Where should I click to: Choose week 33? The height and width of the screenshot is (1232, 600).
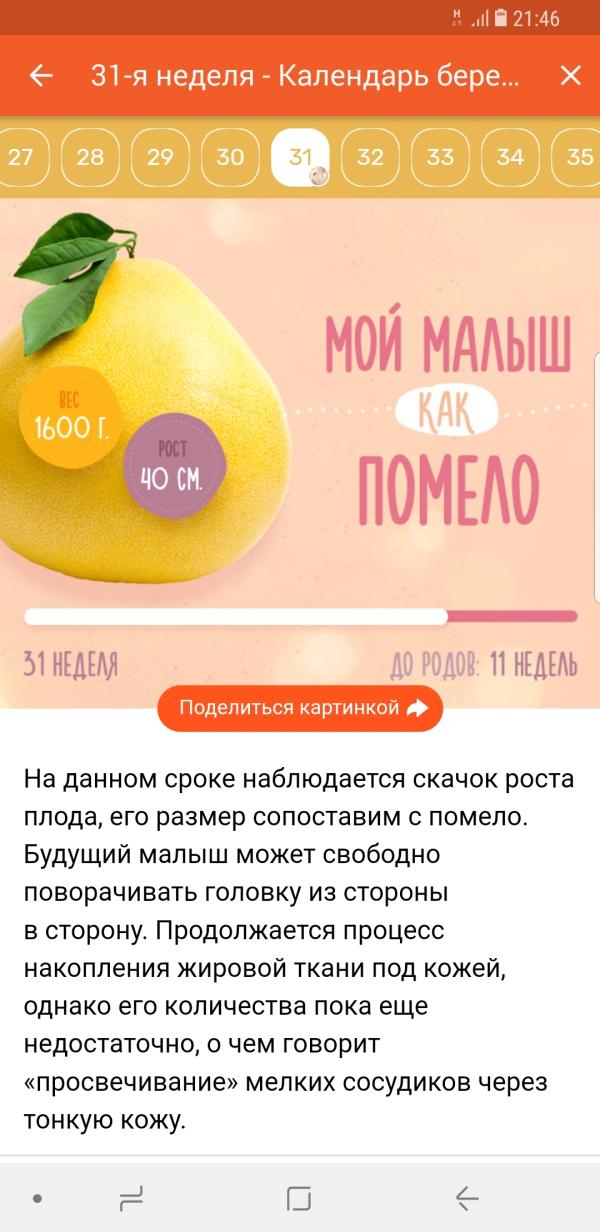point(440,157)
